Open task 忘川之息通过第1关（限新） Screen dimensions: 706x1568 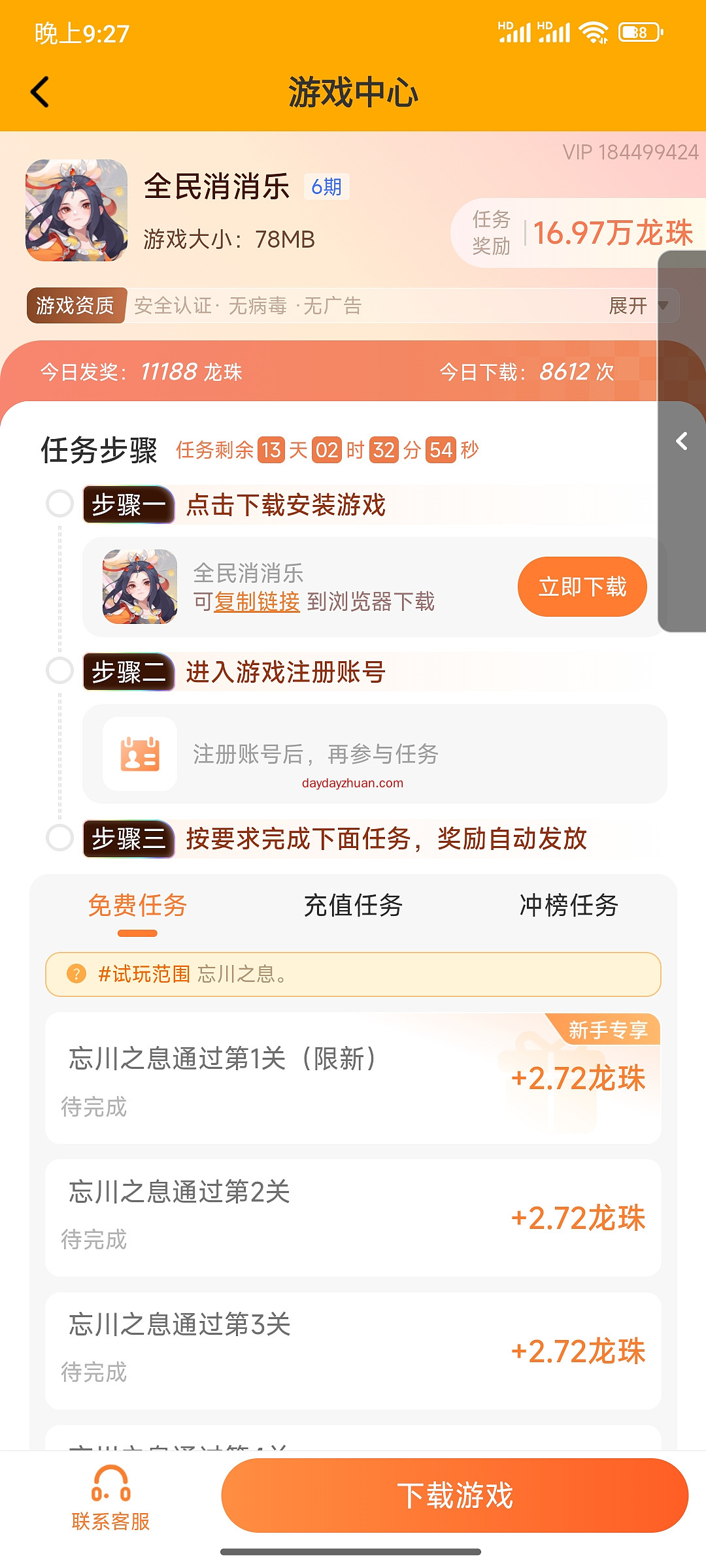click(353, 1078)
